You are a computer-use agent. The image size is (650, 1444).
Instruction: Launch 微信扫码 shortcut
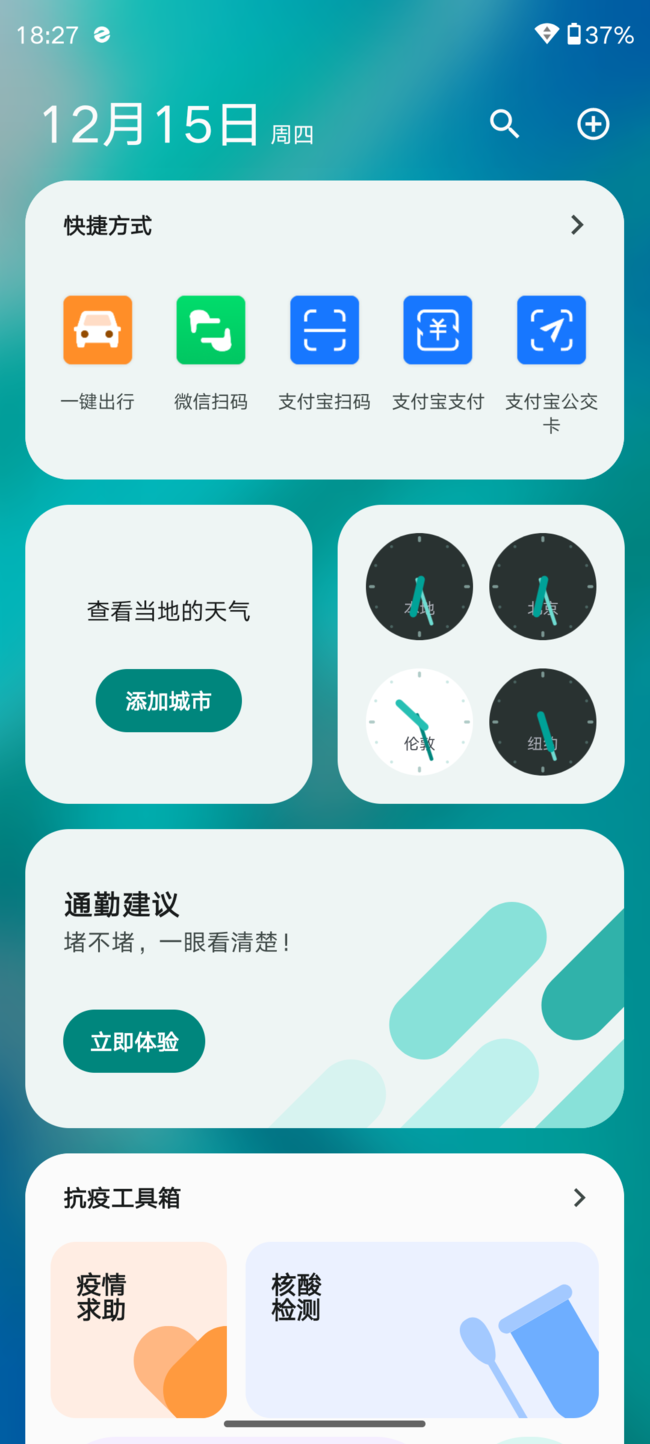pos(210,331)
